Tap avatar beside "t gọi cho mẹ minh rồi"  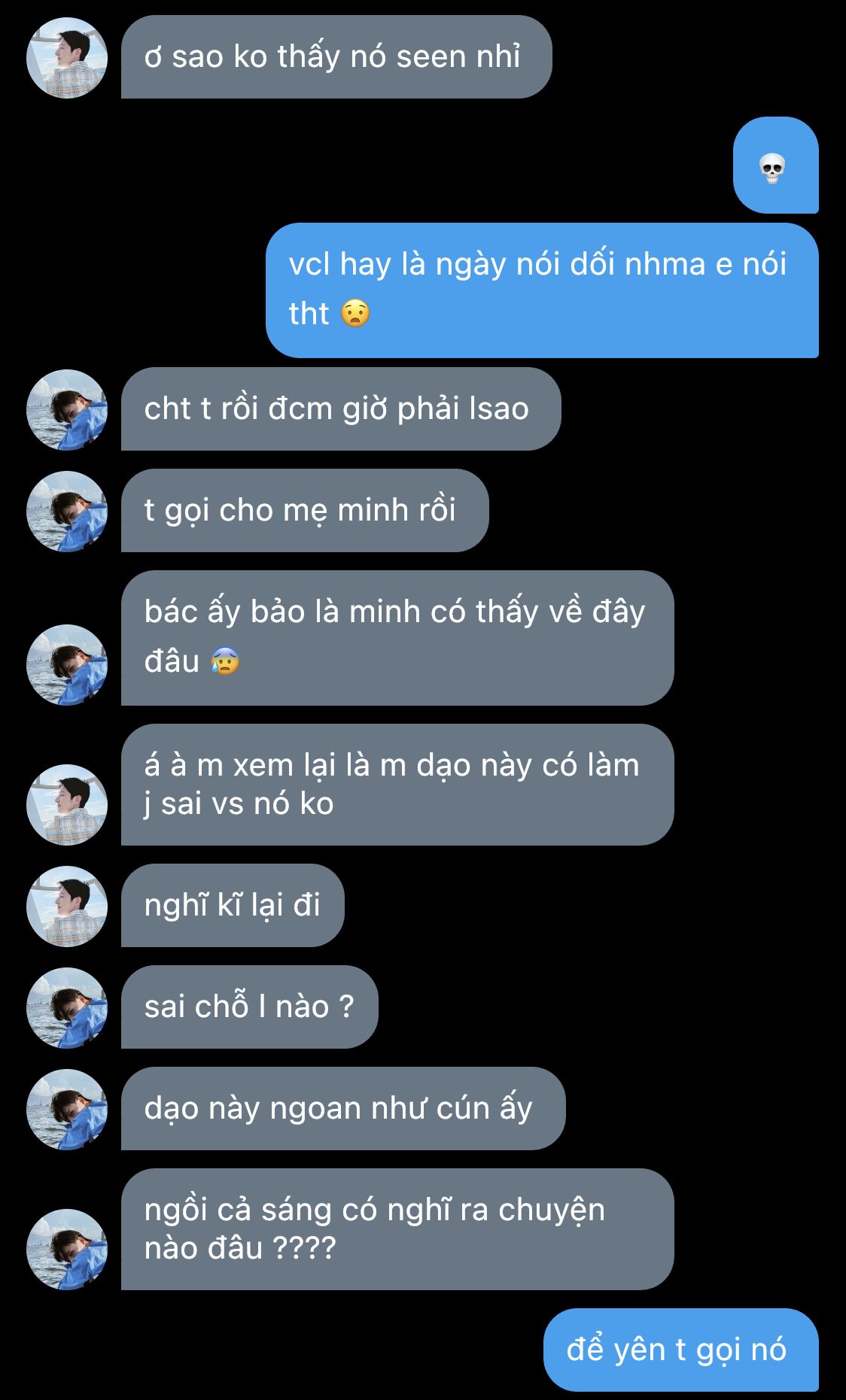click(67, 512)
